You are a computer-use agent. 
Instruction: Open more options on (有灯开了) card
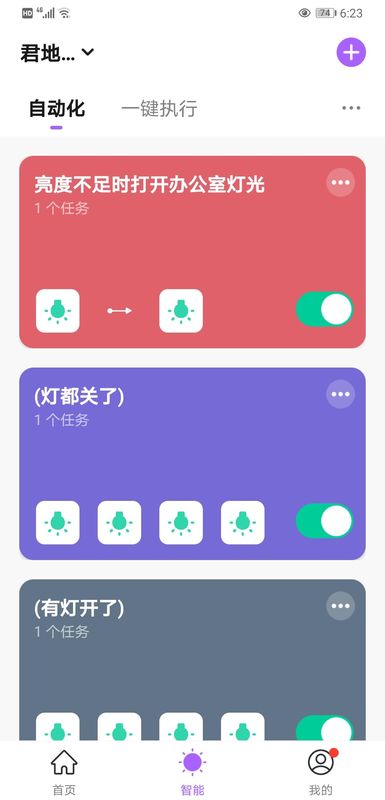tap(340, 606)
